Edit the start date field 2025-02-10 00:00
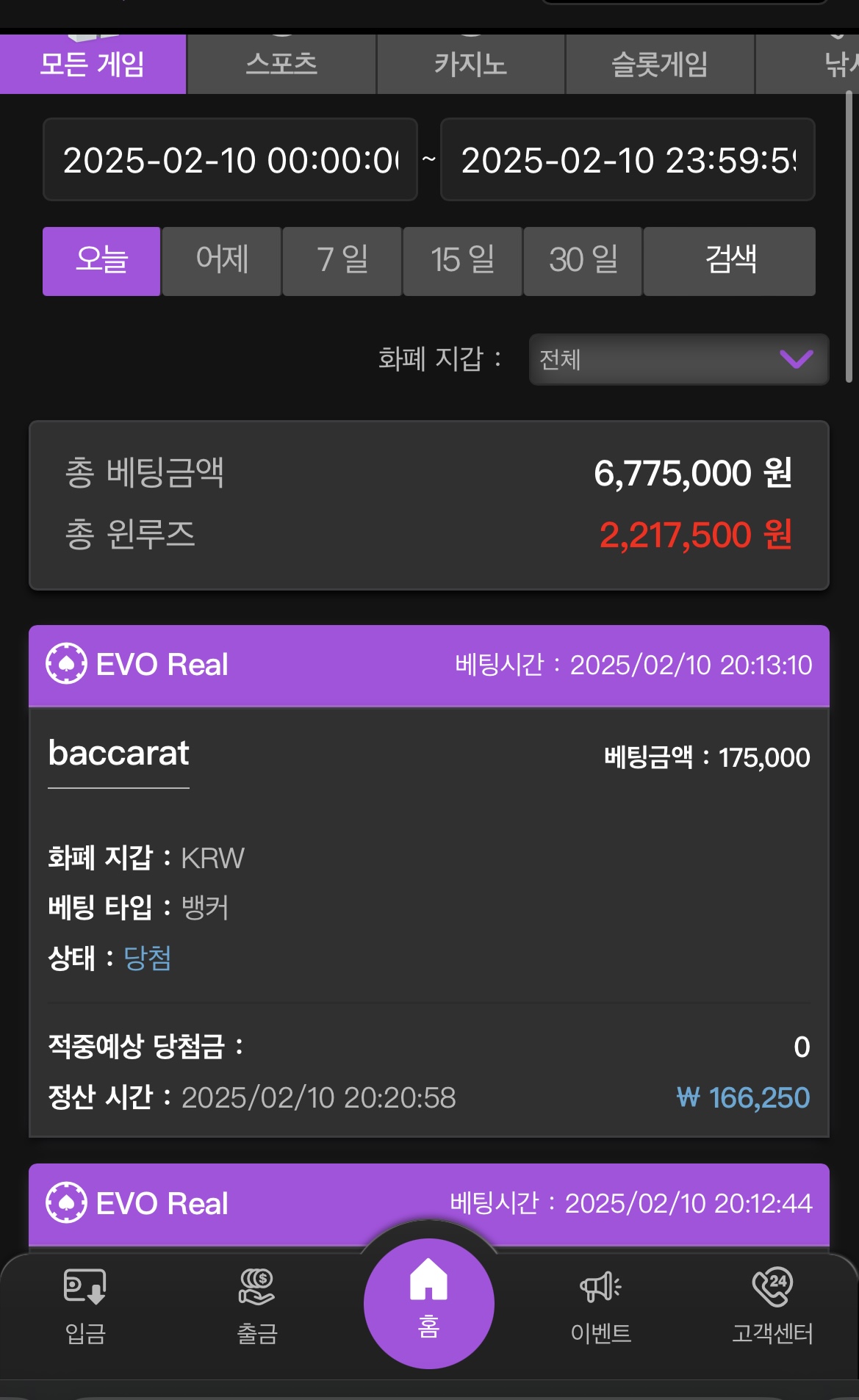This screenshot has height=1400, width=859. (x=230, y=159)
